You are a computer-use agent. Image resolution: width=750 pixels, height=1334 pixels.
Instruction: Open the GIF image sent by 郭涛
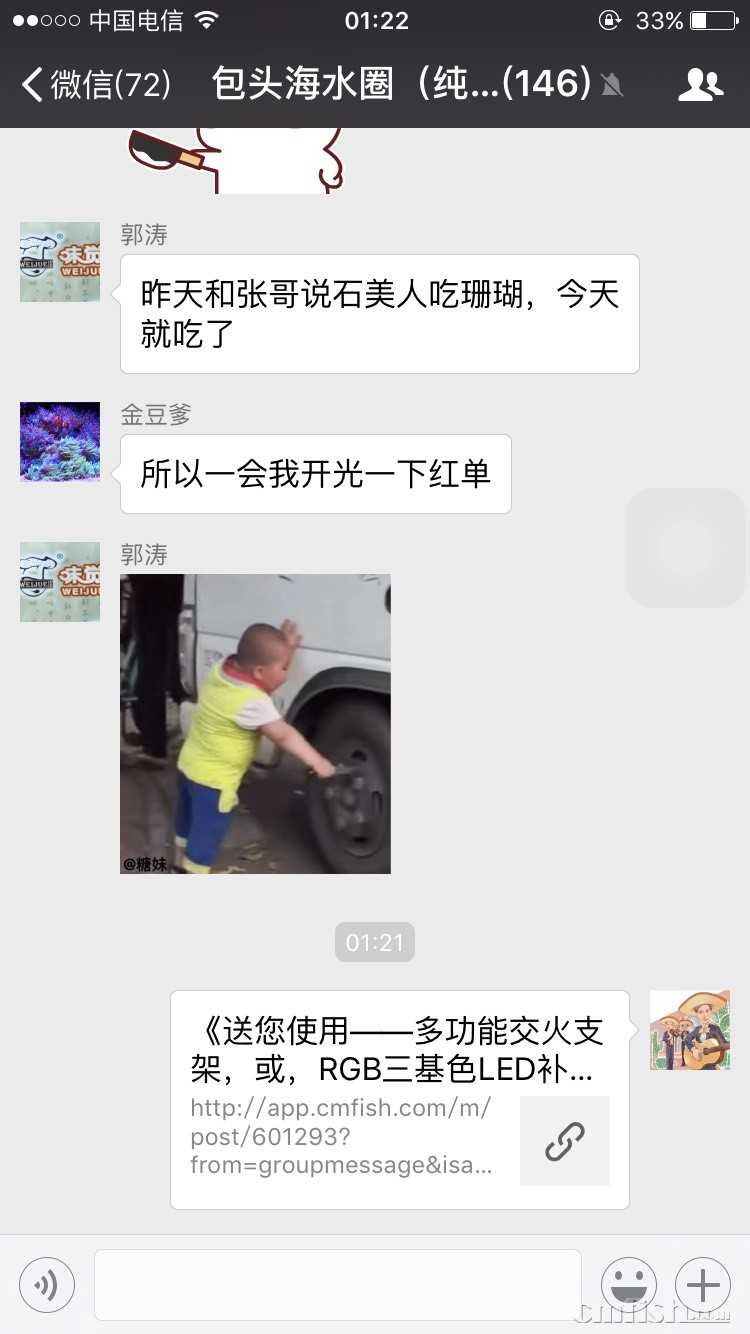[x=255, y=723]
